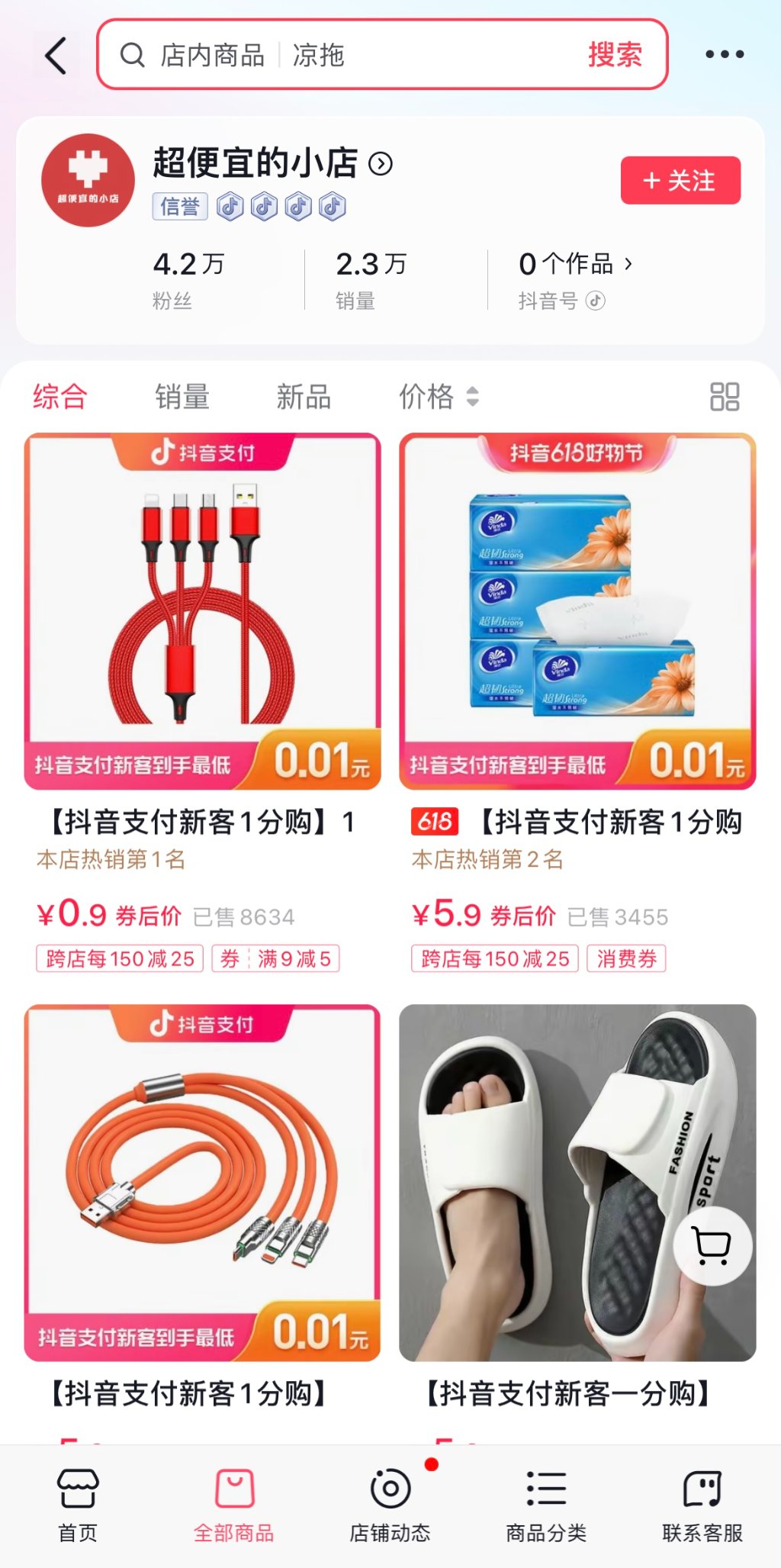Image resolution: width=781 pixels, height=1568 pixels.
Task: Tap the 信誉 reputation badge
Action: pos(178,206)
